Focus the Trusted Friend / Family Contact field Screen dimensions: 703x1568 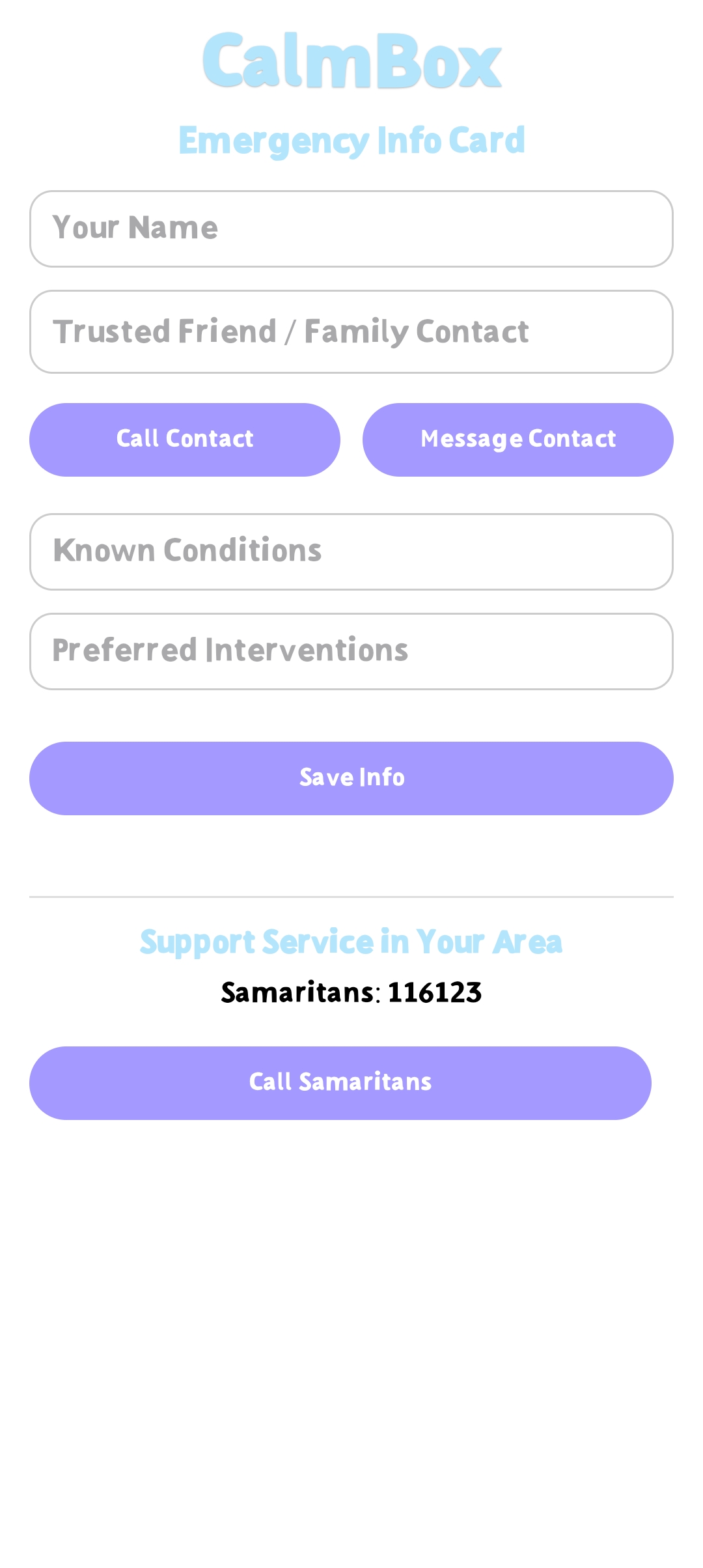[351, 331]
